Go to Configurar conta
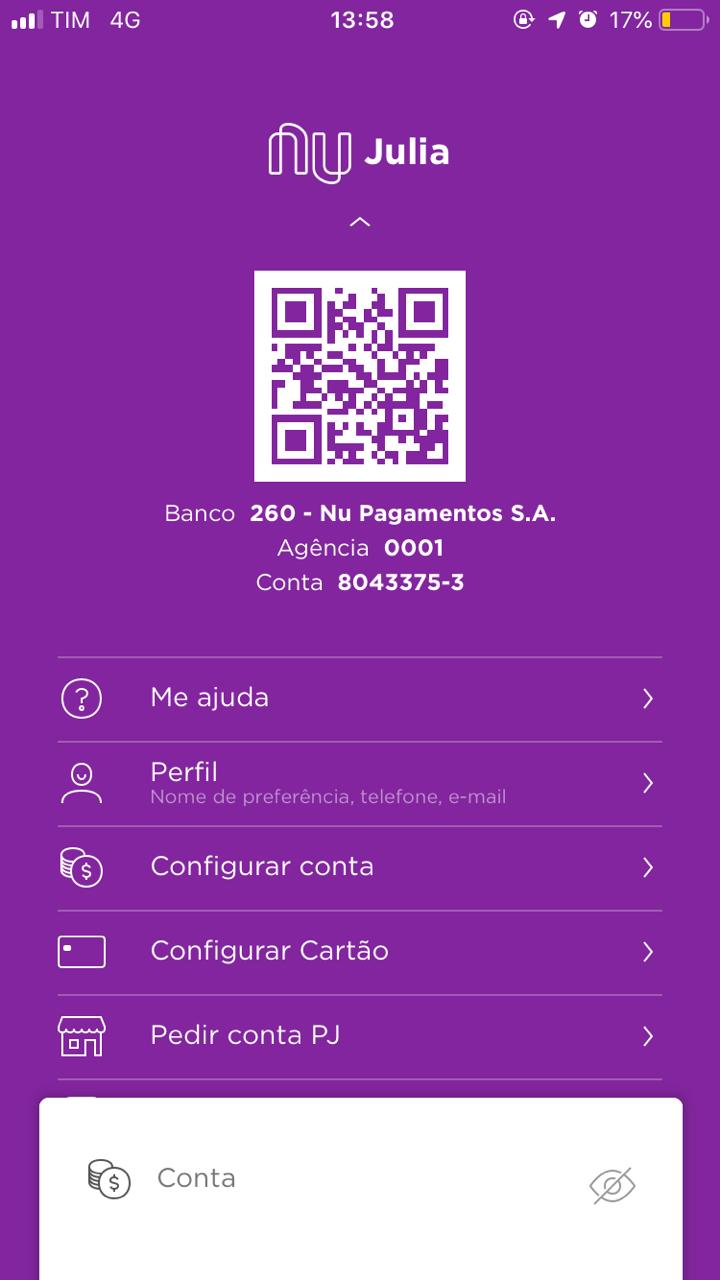Image resolution: width=720 pixels, height=1280 pixels. tap(359, 867)
